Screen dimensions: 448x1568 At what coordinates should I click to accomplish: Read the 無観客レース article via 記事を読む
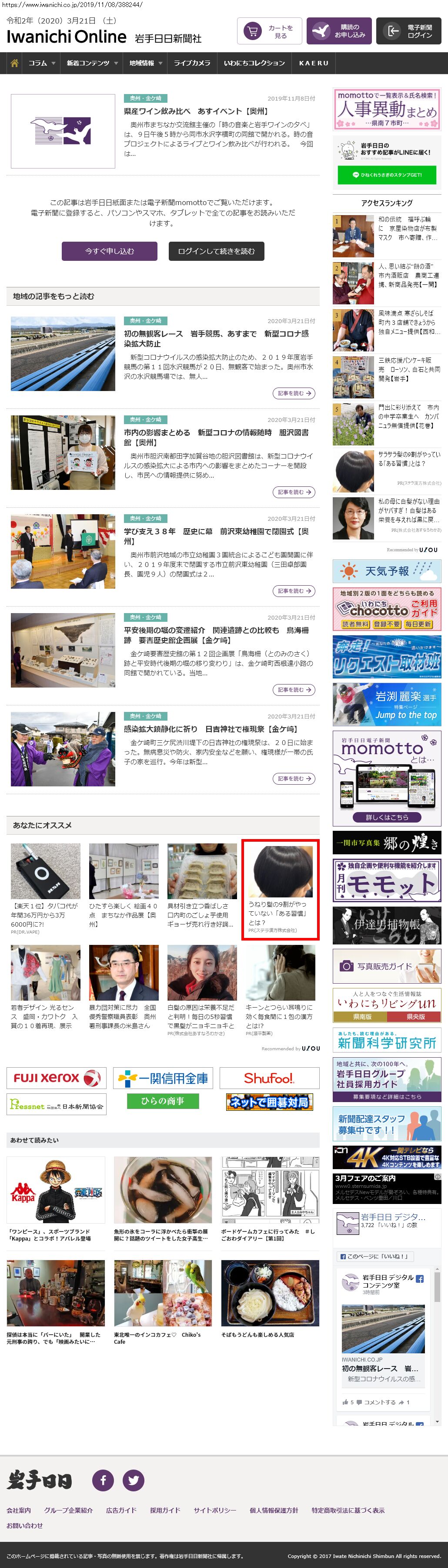pos(294,393)
